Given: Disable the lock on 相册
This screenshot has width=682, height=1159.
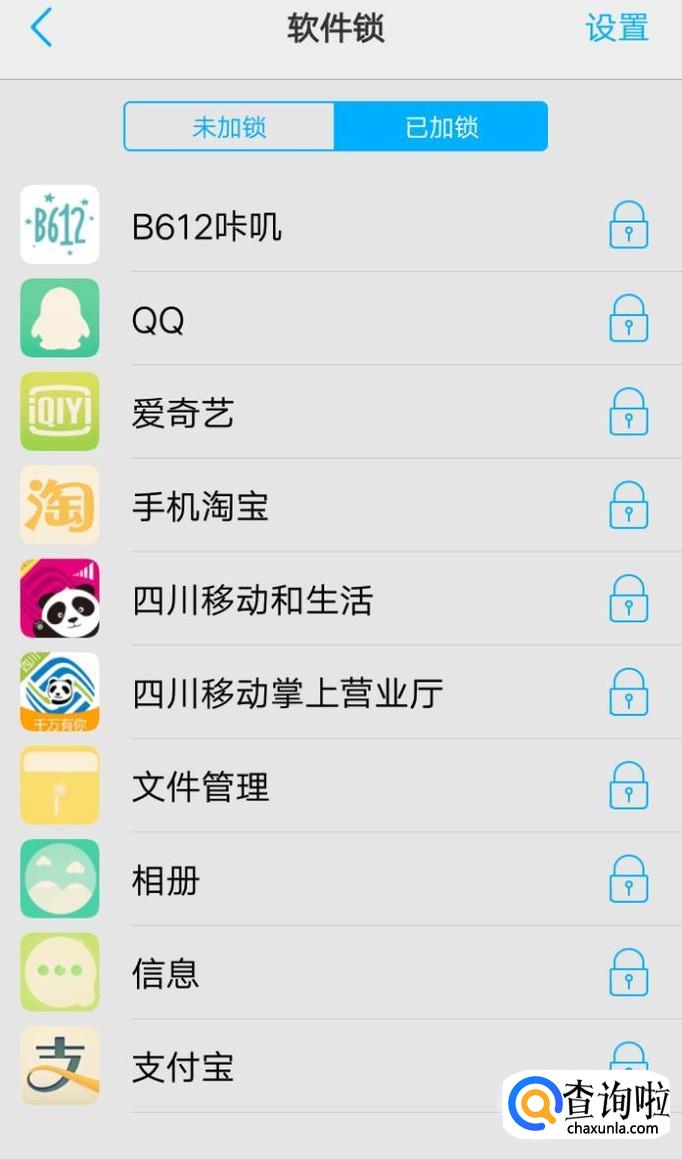Looking at the screenshot, I should pos(628,879).
